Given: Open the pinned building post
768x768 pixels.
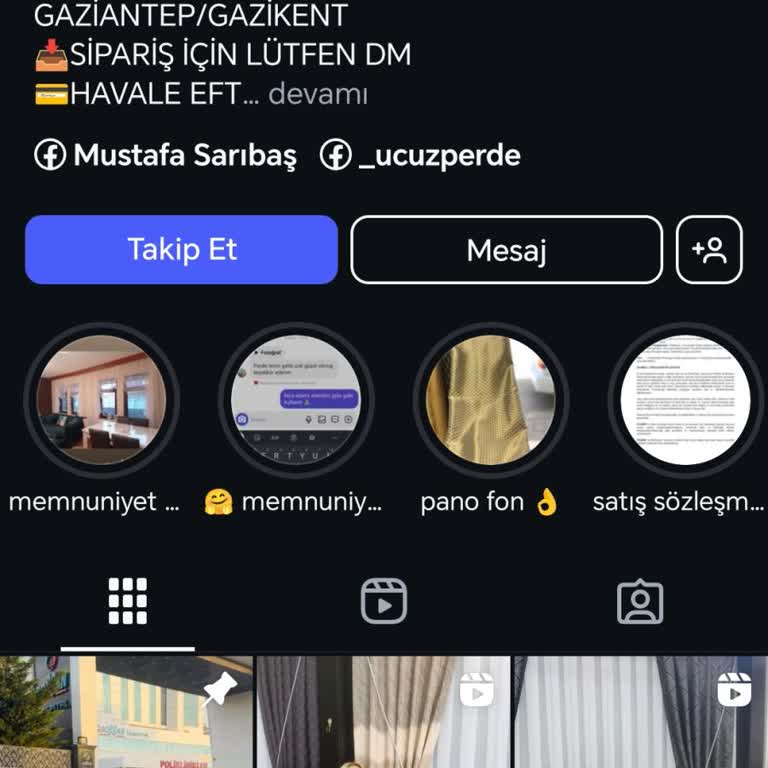Looking at the screenshot, I should 126,713.
